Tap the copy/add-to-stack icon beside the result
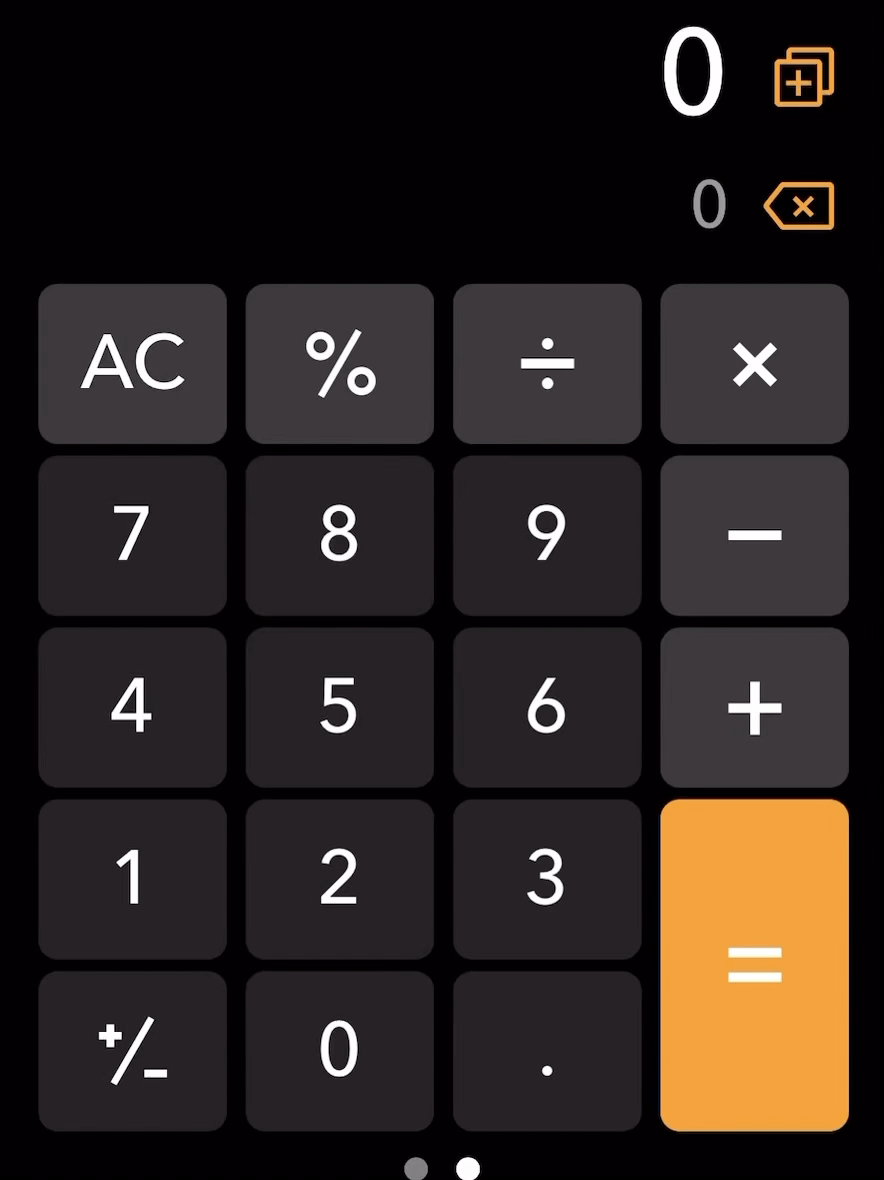The image size is (884, 1180). pyautogui.click(x=804, y=79)
